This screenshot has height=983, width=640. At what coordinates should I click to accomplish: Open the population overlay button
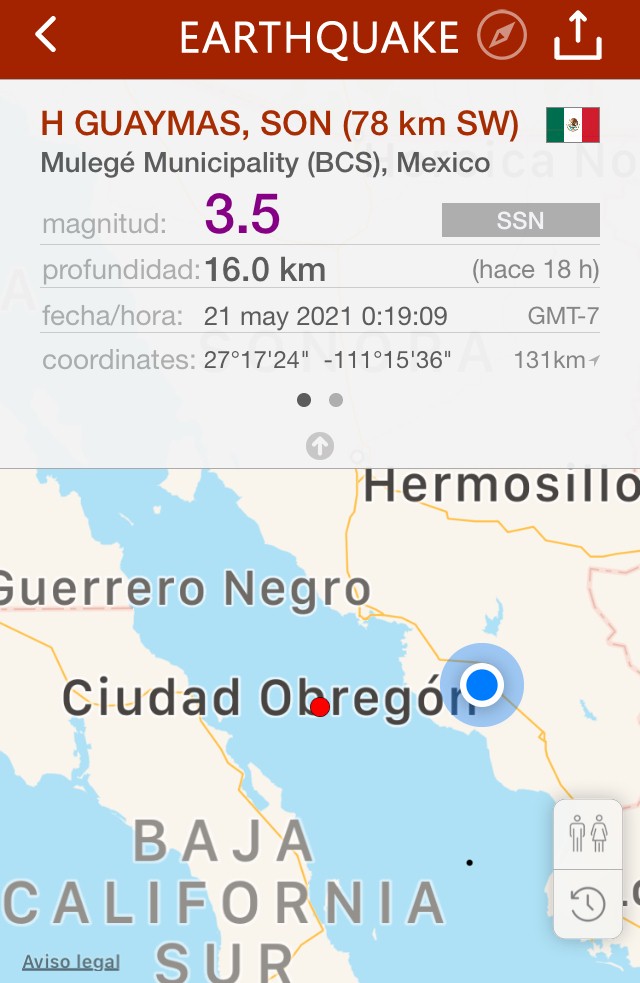588,833
